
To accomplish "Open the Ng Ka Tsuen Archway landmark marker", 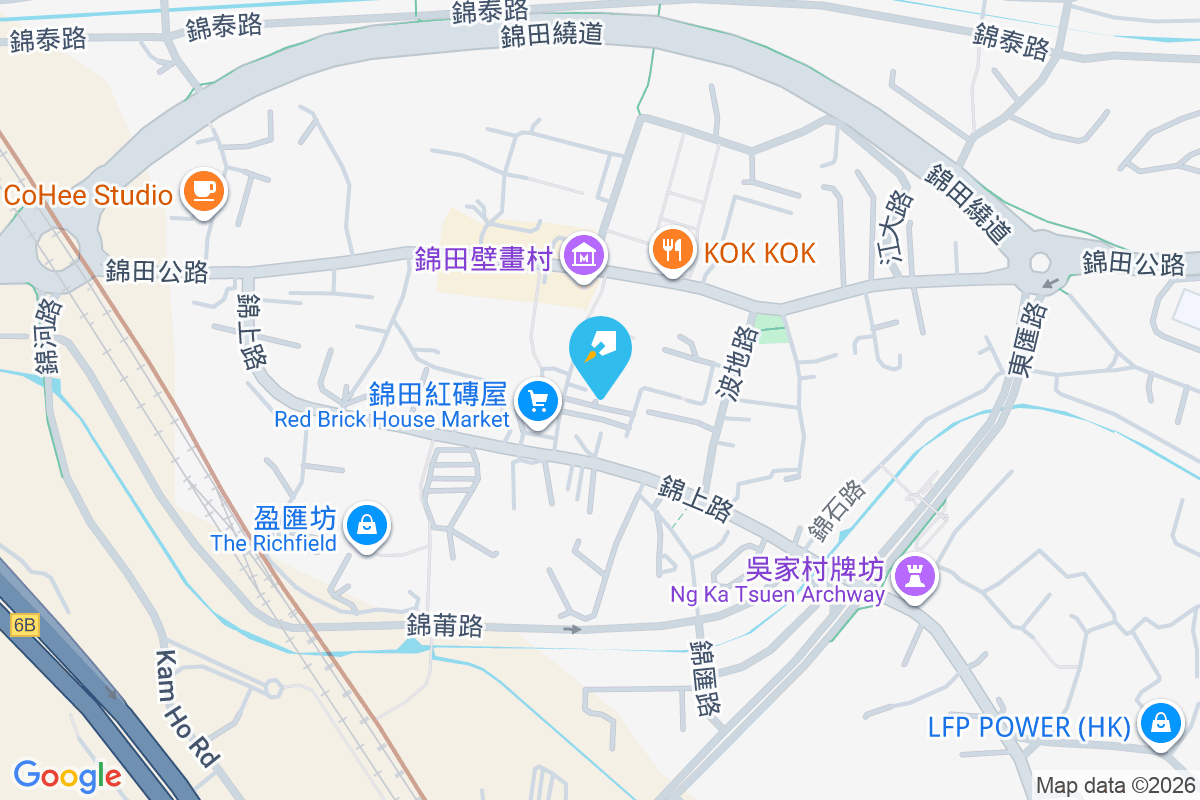I will [x=914, y=576].
